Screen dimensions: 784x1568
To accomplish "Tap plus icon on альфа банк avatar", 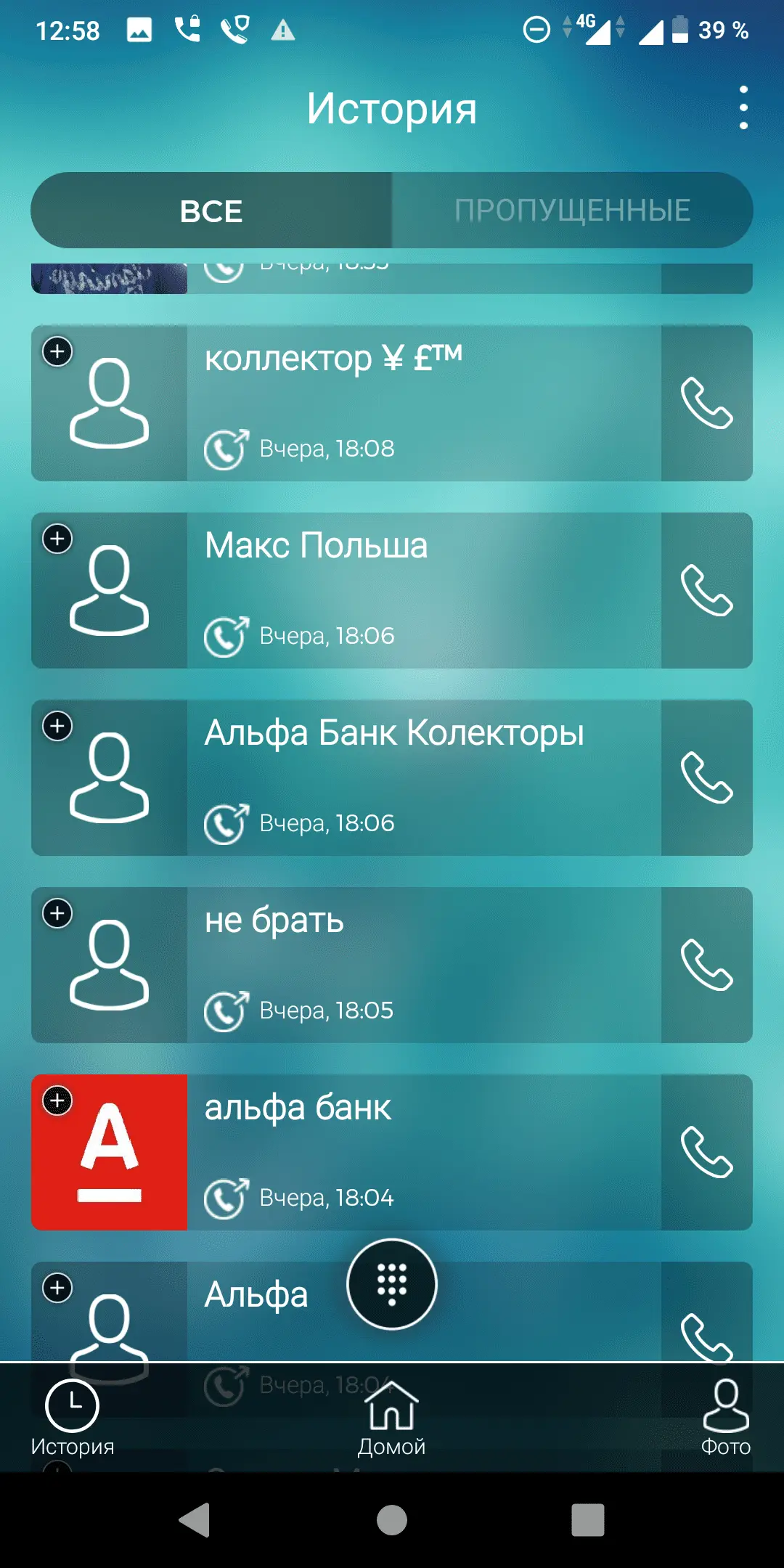I will [57, 1101].
